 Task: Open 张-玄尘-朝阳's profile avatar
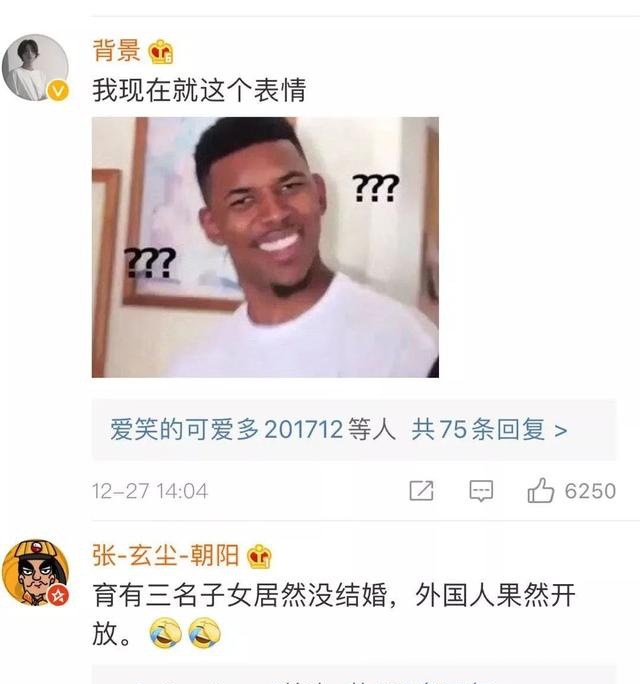35,573
